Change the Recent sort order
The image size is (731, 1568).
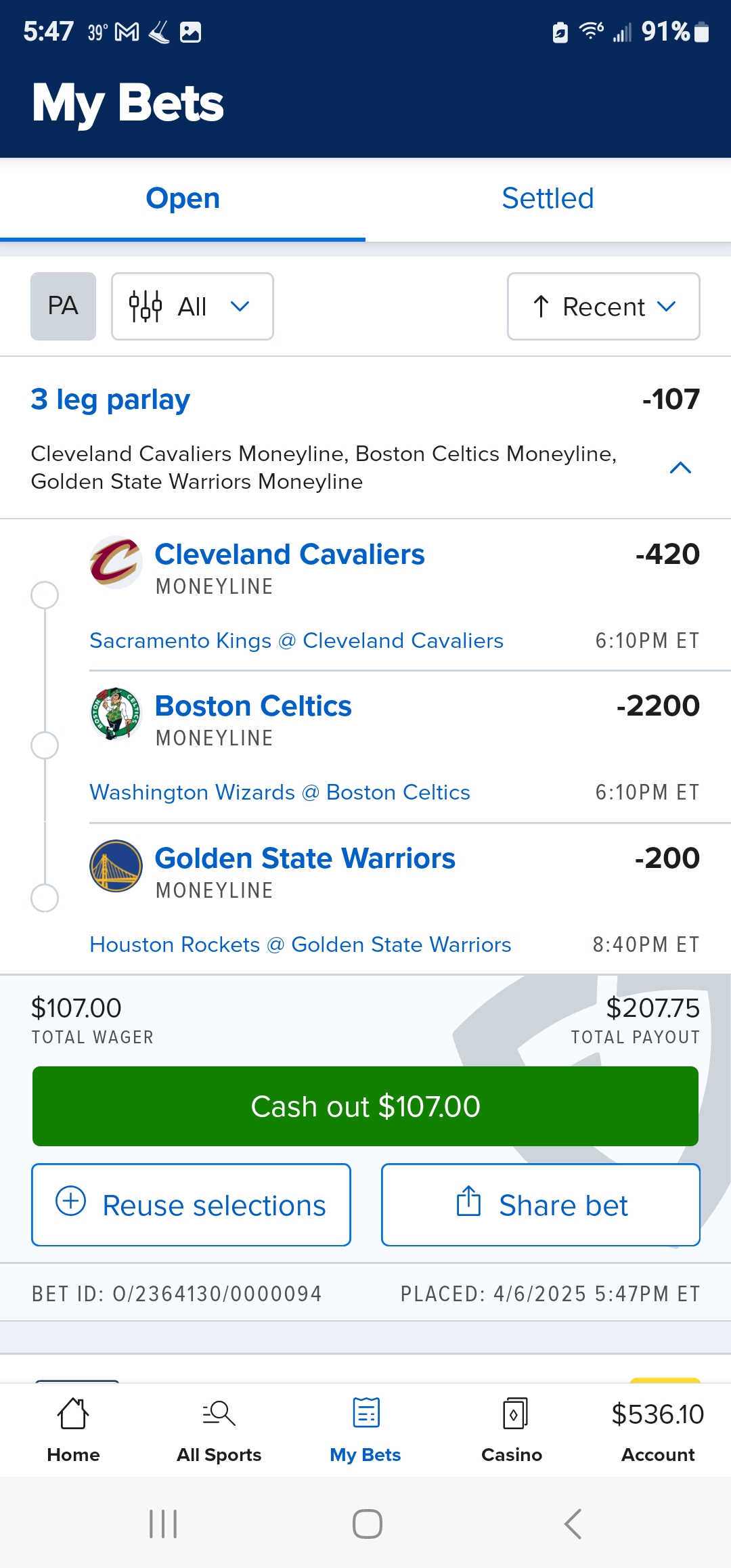click(603, 306)
